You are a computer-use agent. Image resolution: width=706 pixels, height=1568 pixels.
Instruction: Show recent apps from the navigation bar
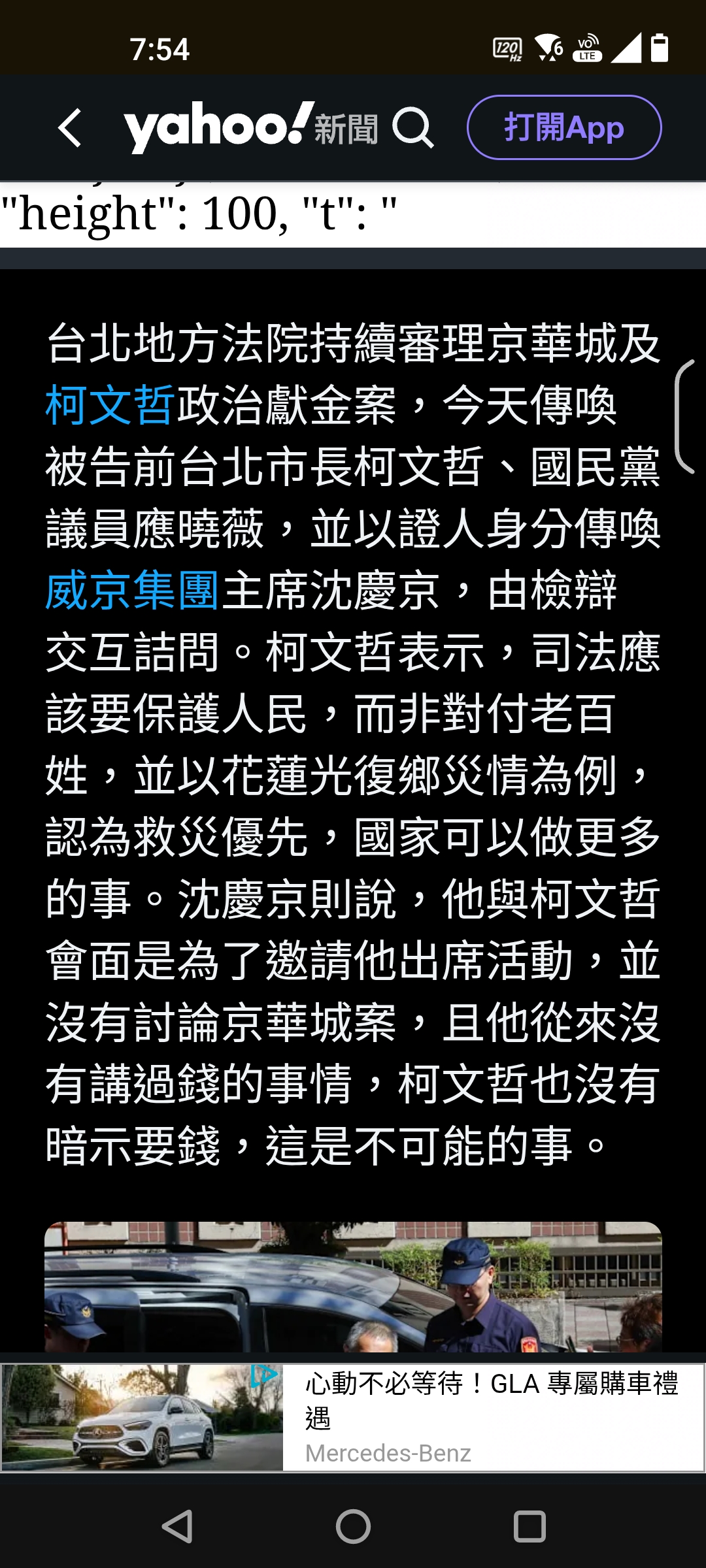529,1527
